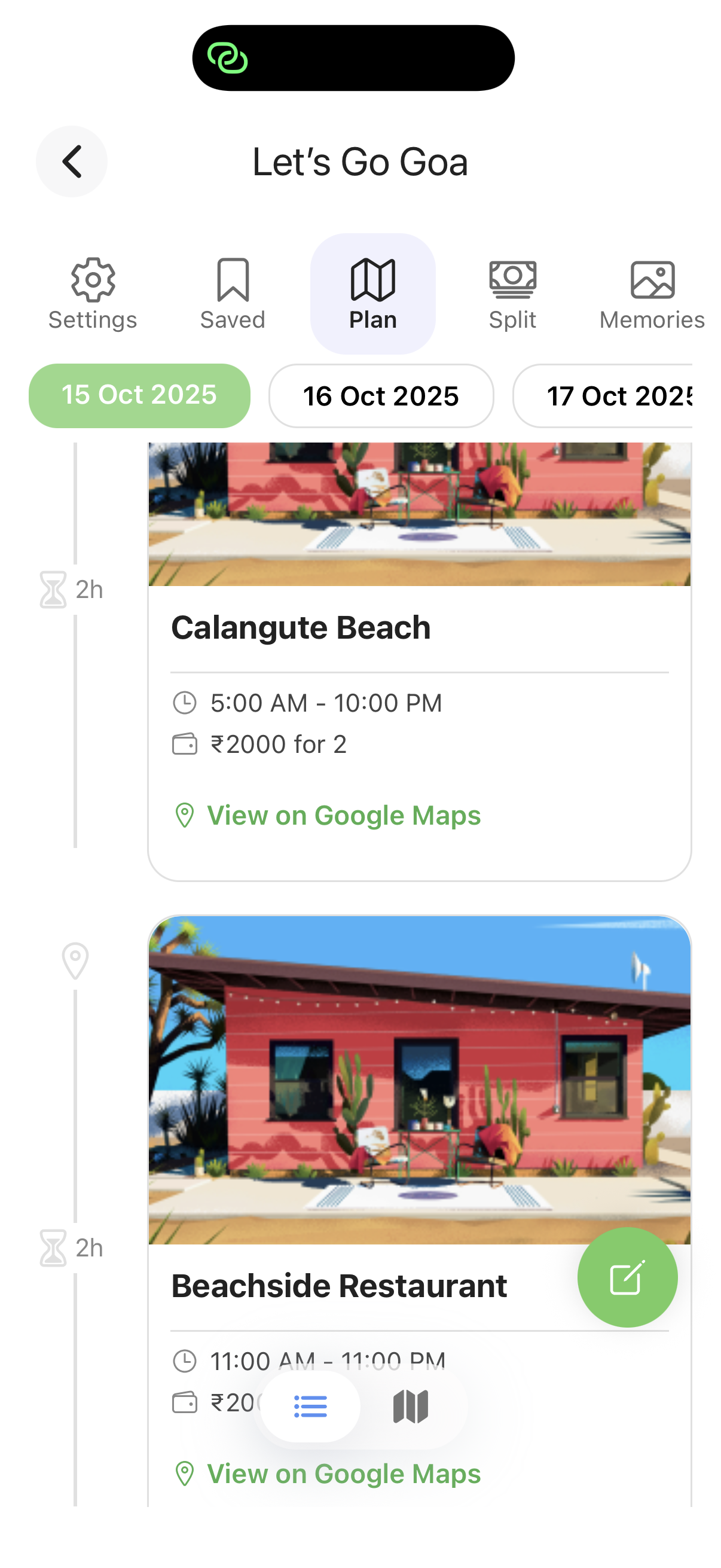The height and width of the screenshot is (1568, 721).
Task: Switch to the Saved tab
Action: pyautogui.click(x=233, y=294)
